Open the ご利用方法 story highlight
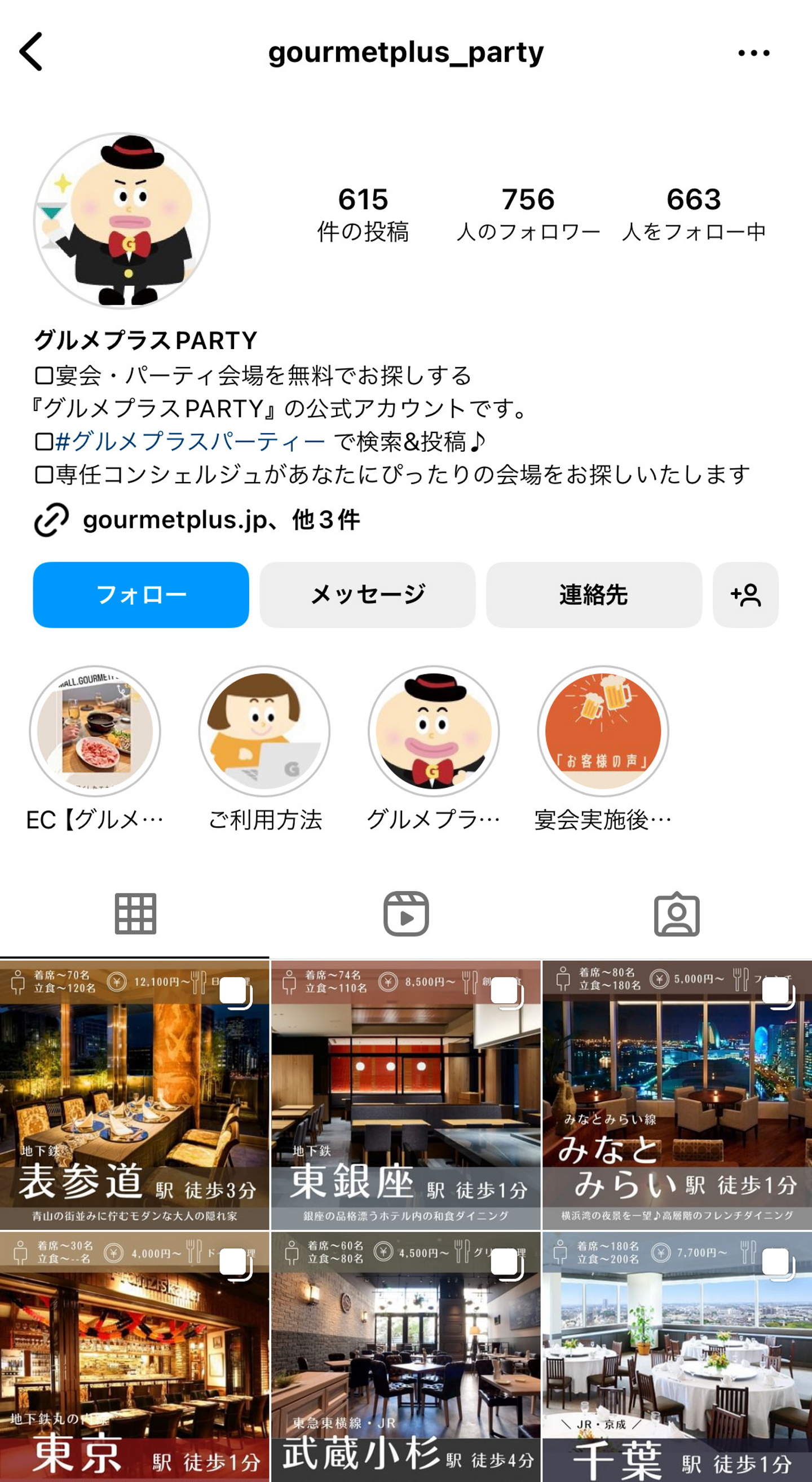The height and width of the screenshot is (1482, 812). click(x=264, y=731)
